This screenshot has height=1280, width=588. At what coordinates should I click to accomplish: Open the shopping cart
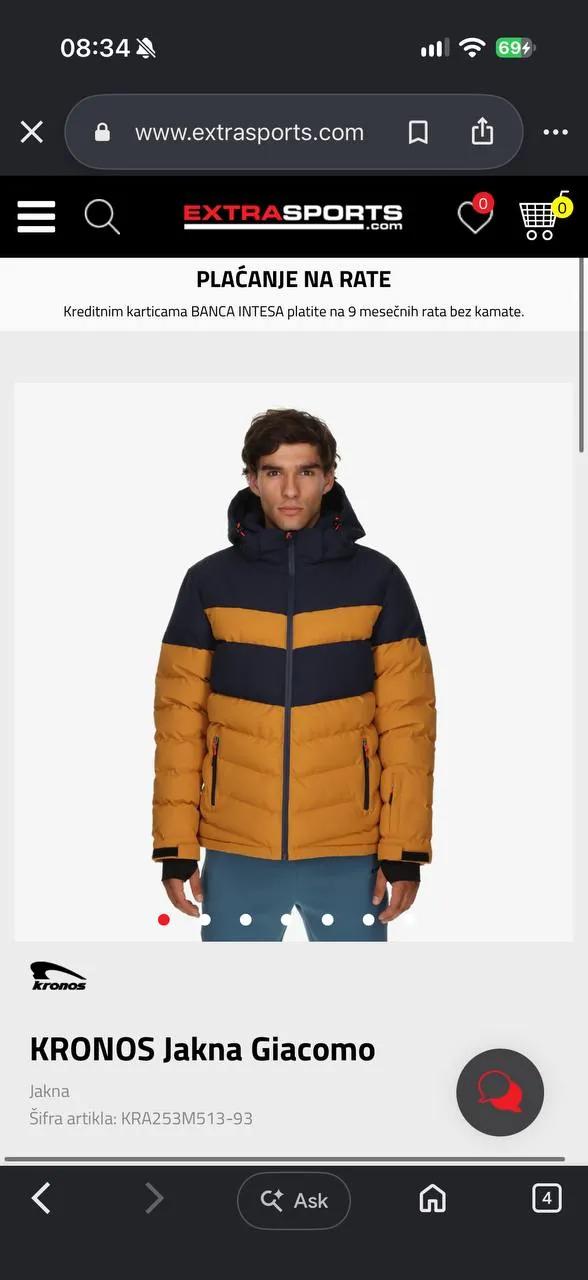[543, 216]
